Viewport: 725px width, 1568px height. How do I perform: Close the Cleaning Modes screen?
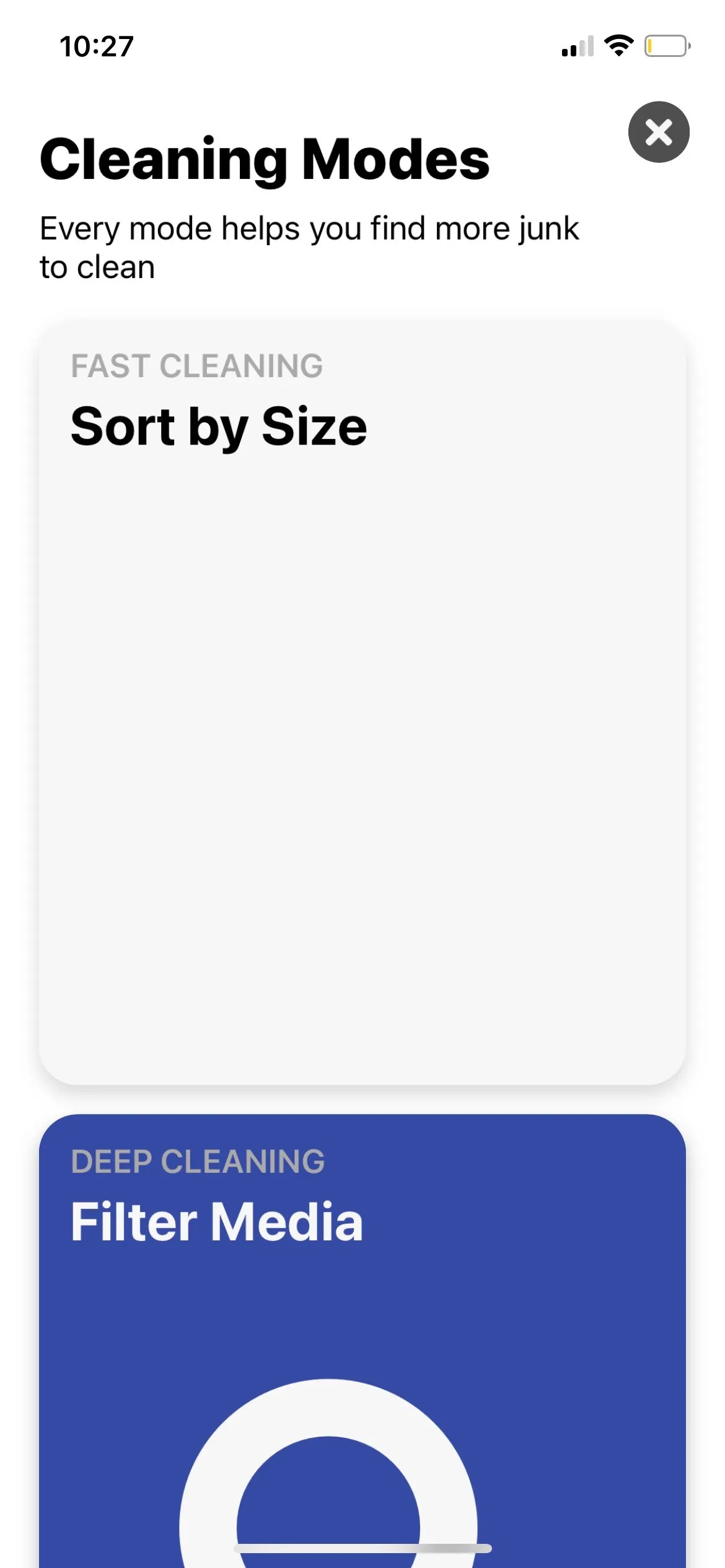pos(658,132)
